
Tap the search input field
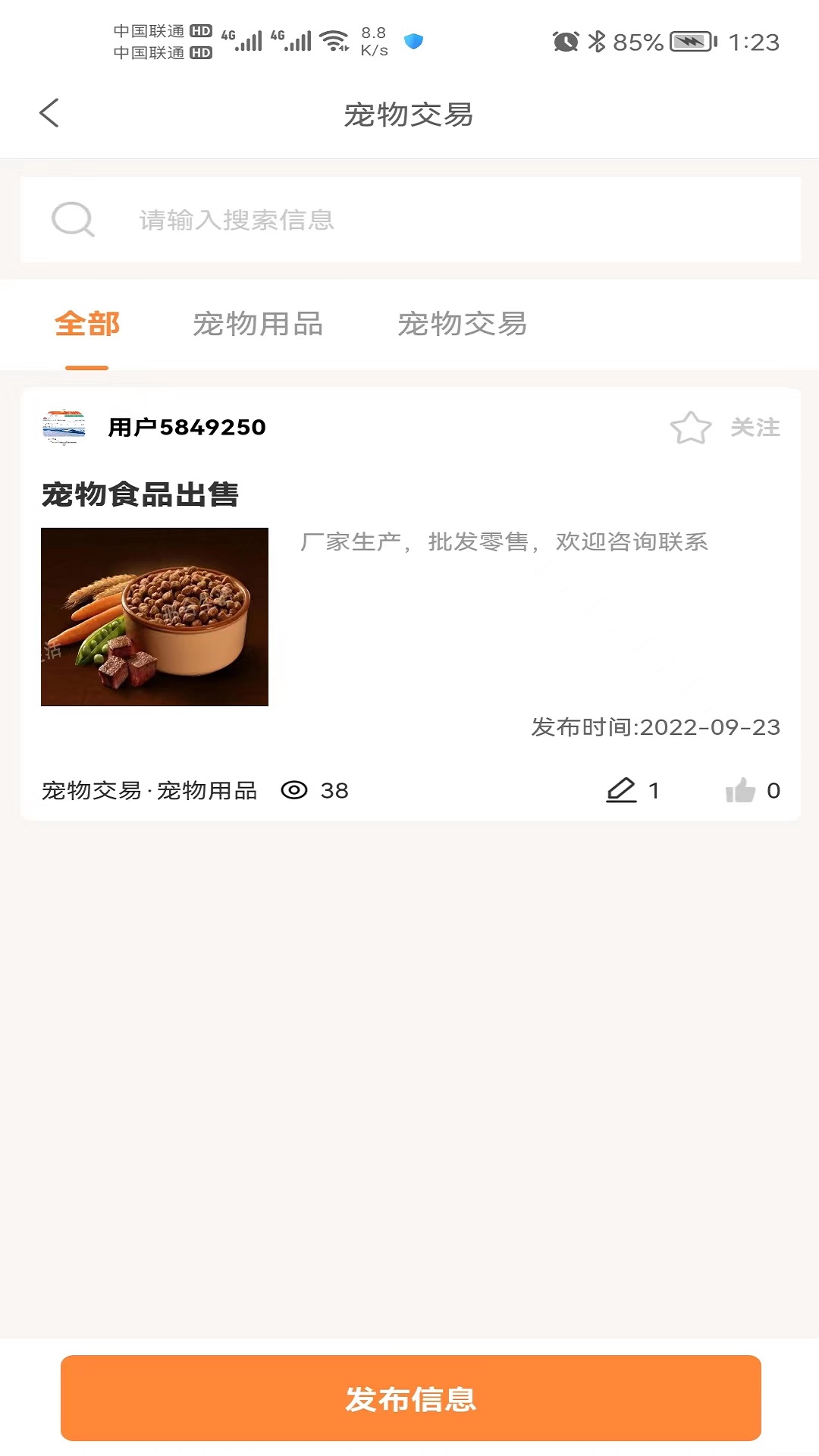click(409, 219)
